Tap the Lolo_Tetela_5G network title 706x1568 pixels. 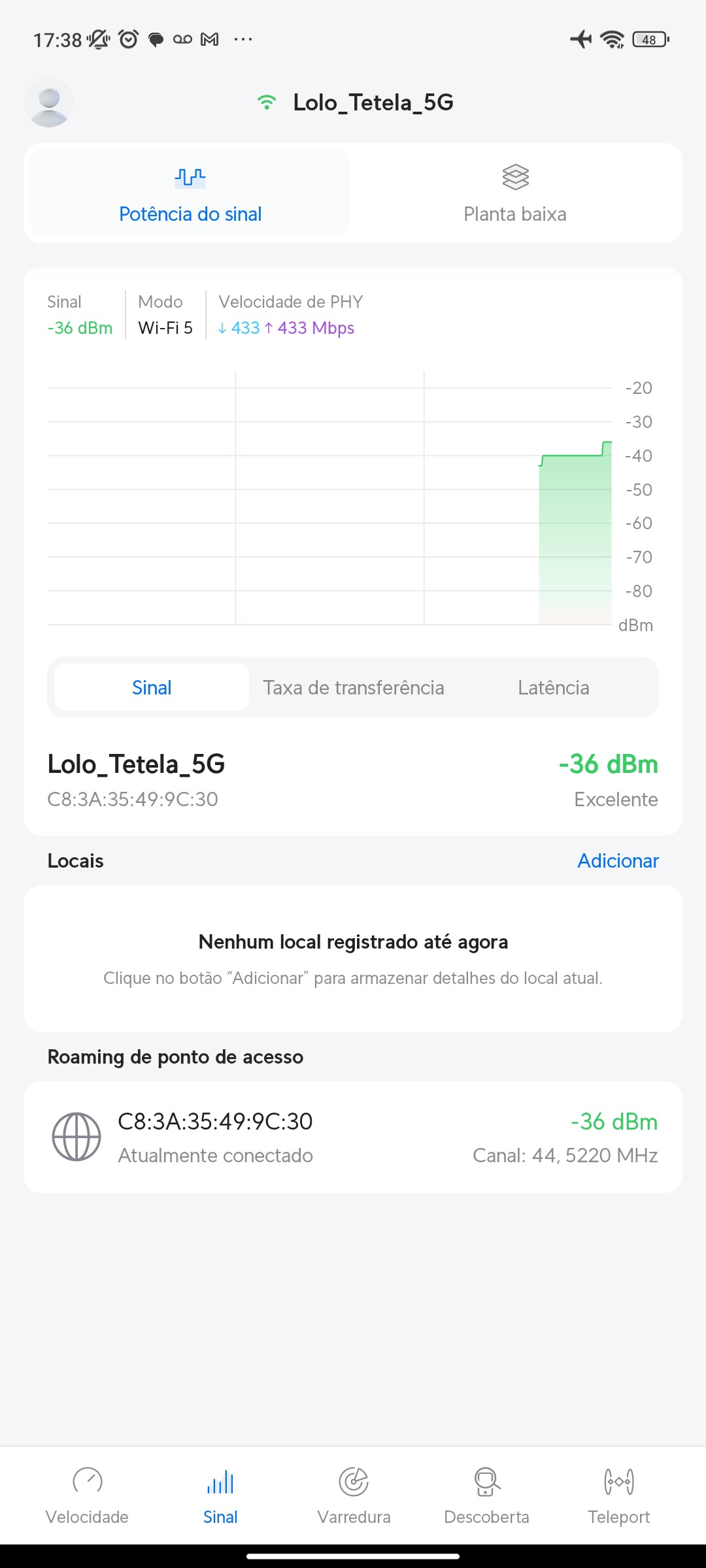373,103
